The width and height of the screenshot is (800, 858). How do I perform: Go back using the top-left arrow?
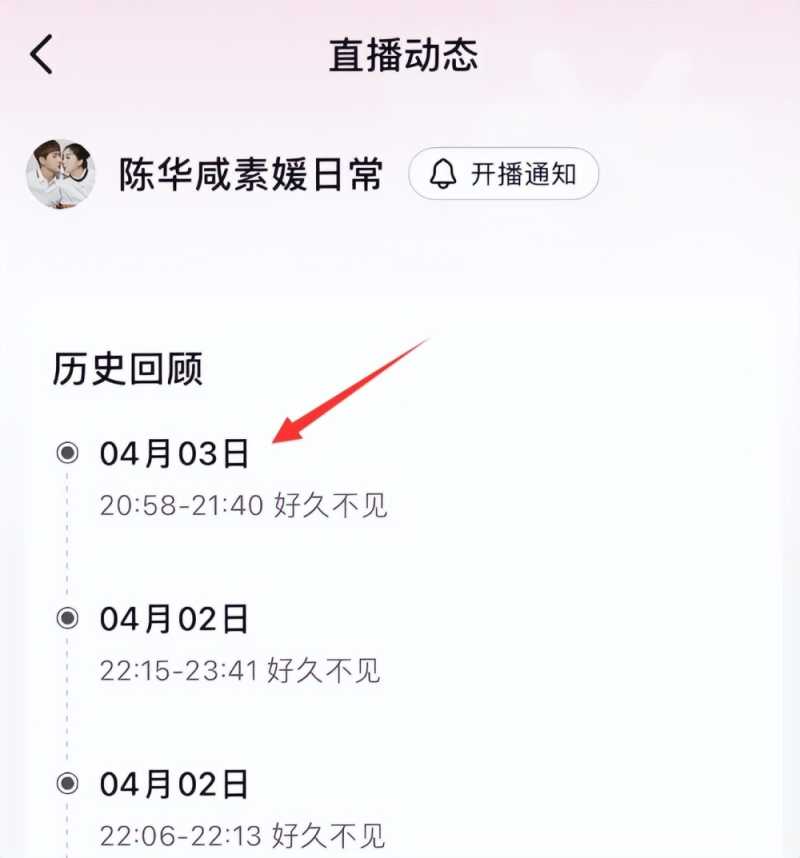pos(42,55)
